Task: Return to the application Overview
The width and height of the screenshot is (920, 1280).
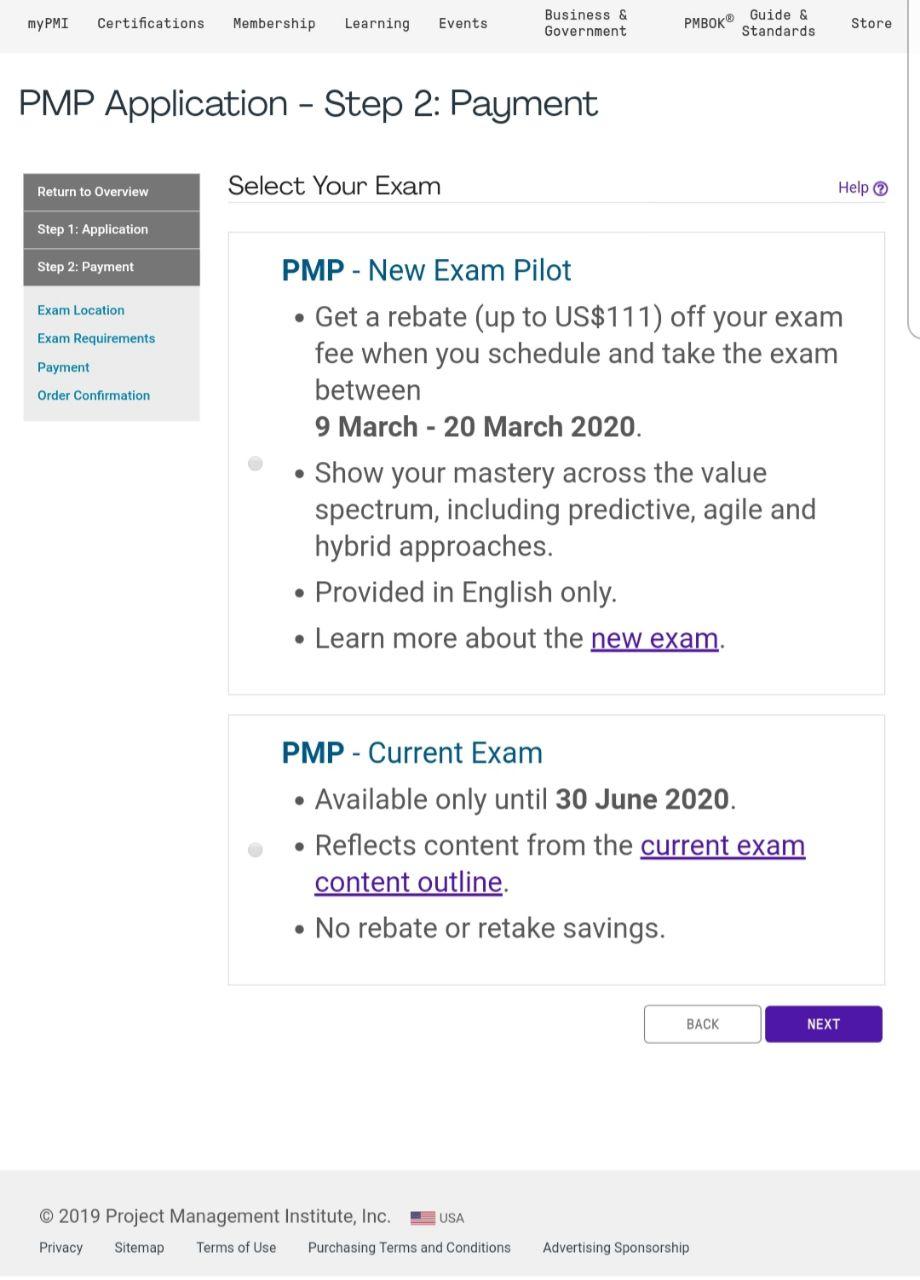Action: 93,192
